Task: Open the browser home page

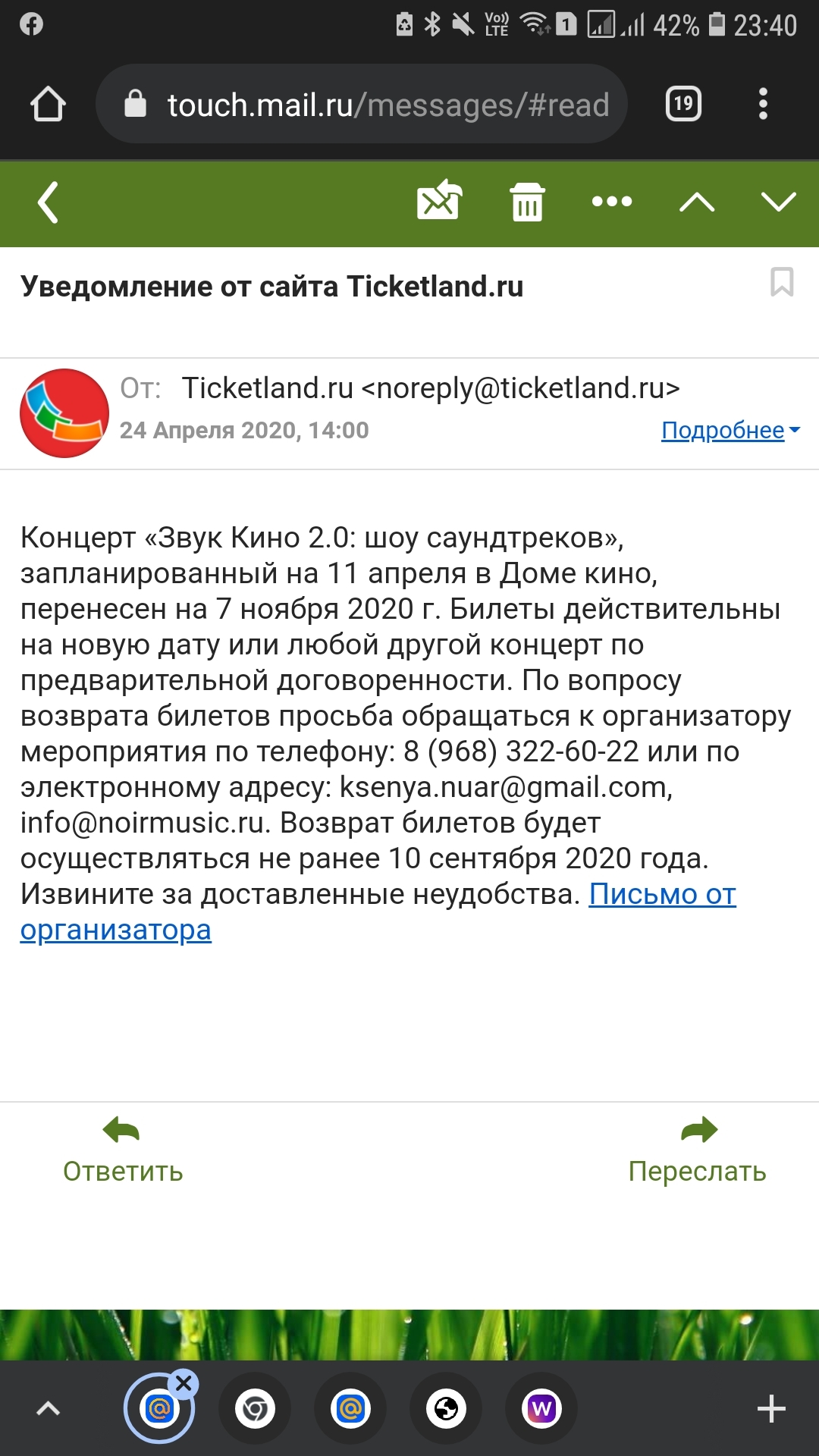Action: (x=48, y=105)
